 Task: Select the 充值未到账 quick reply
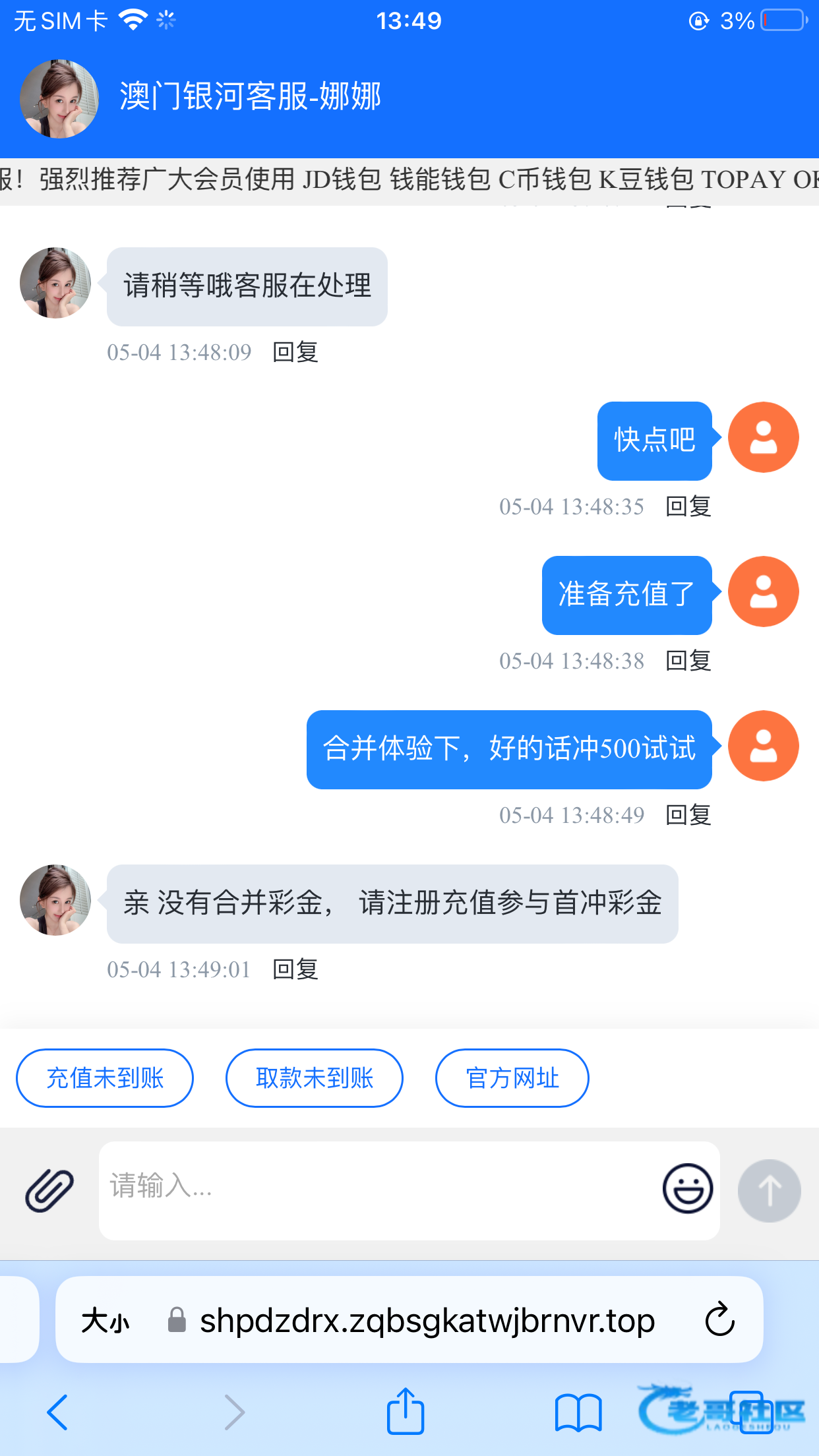(105, 1078)
